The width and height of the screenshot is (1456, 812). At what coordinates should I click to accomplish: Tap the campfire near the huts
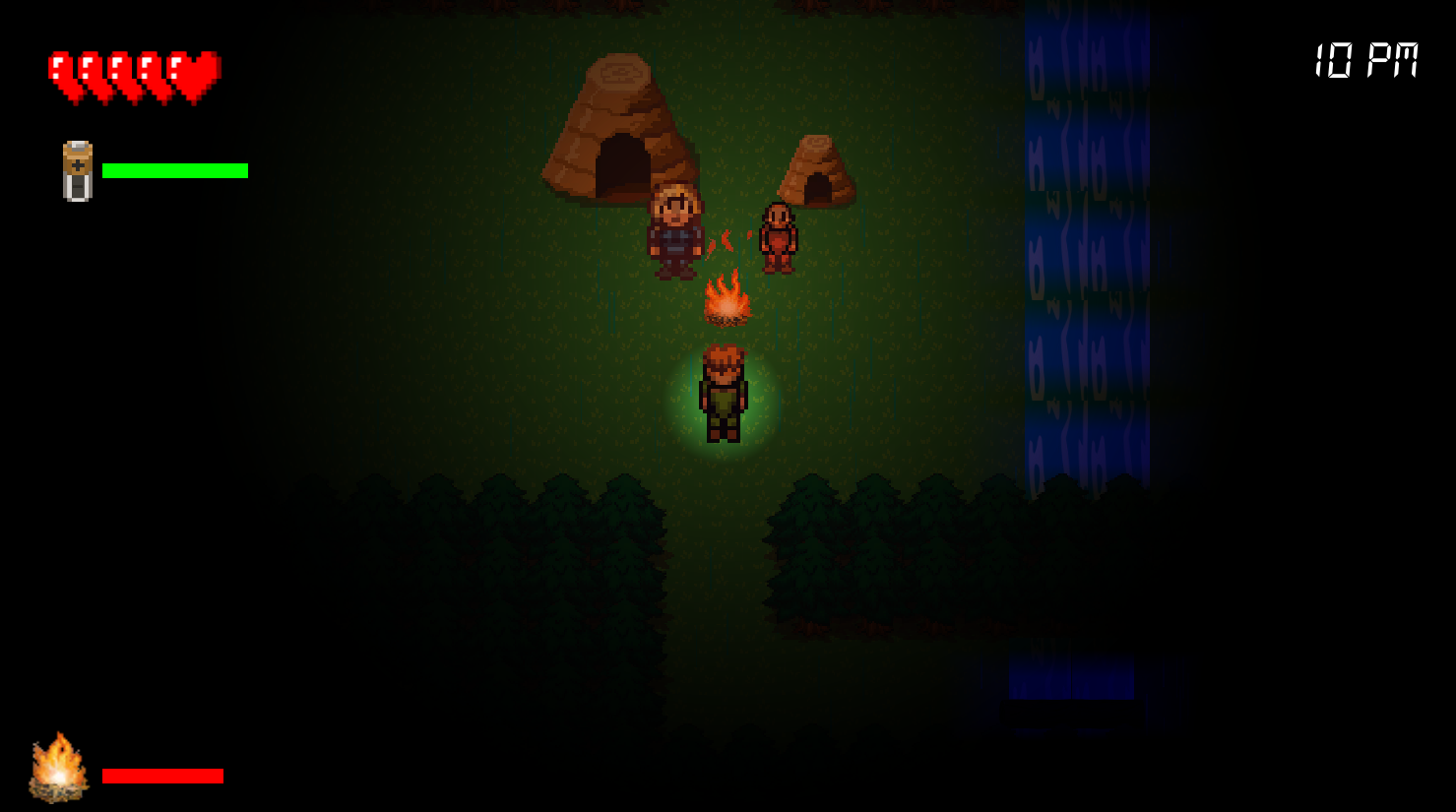(x=727, y=299)
